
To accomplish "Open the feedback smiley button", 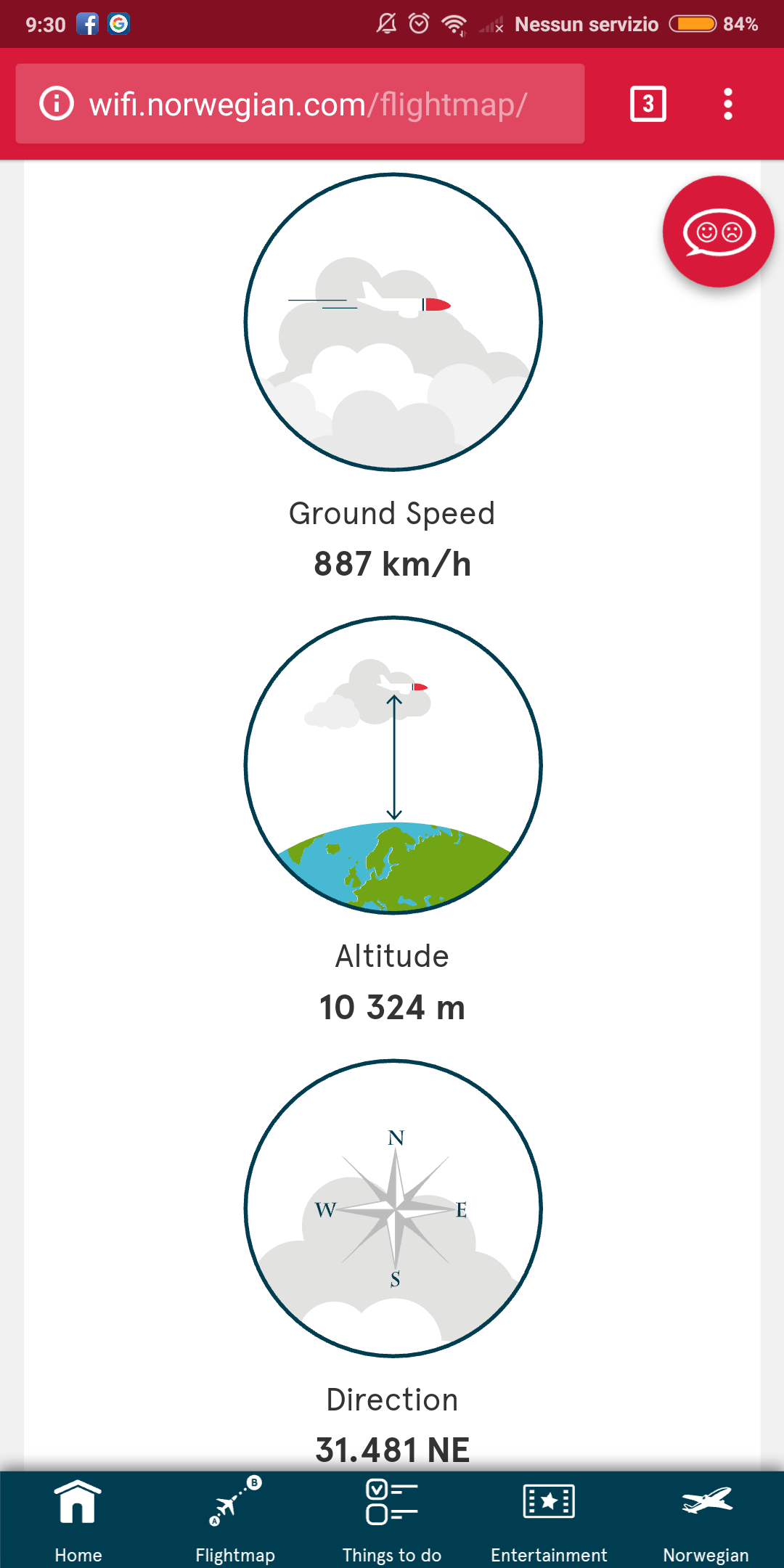I will [718, 232].
